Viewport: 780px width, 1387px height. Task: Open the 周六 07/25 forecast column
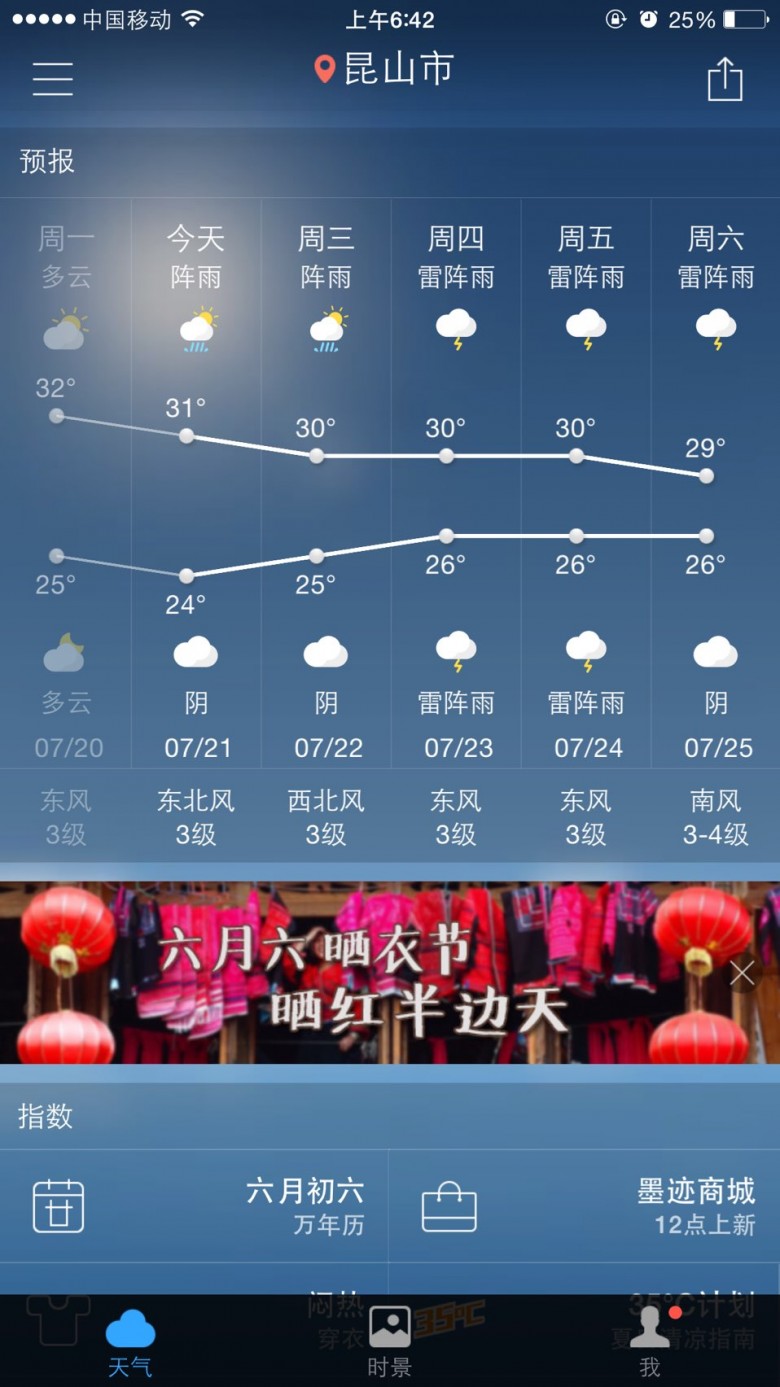tap(716, 484)
